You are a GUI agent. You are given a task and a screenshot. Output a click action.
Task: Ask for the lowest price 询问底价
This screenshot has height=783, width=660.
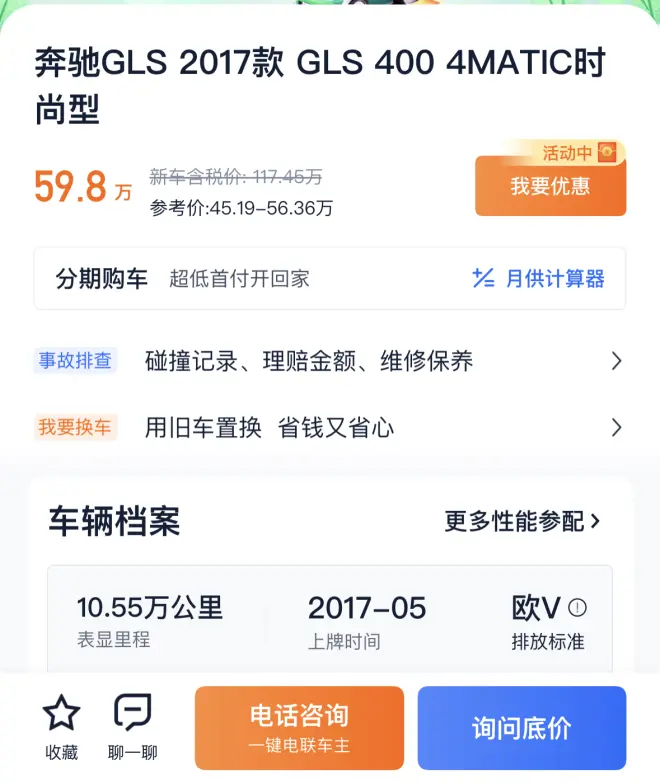[x=521, y=727]
